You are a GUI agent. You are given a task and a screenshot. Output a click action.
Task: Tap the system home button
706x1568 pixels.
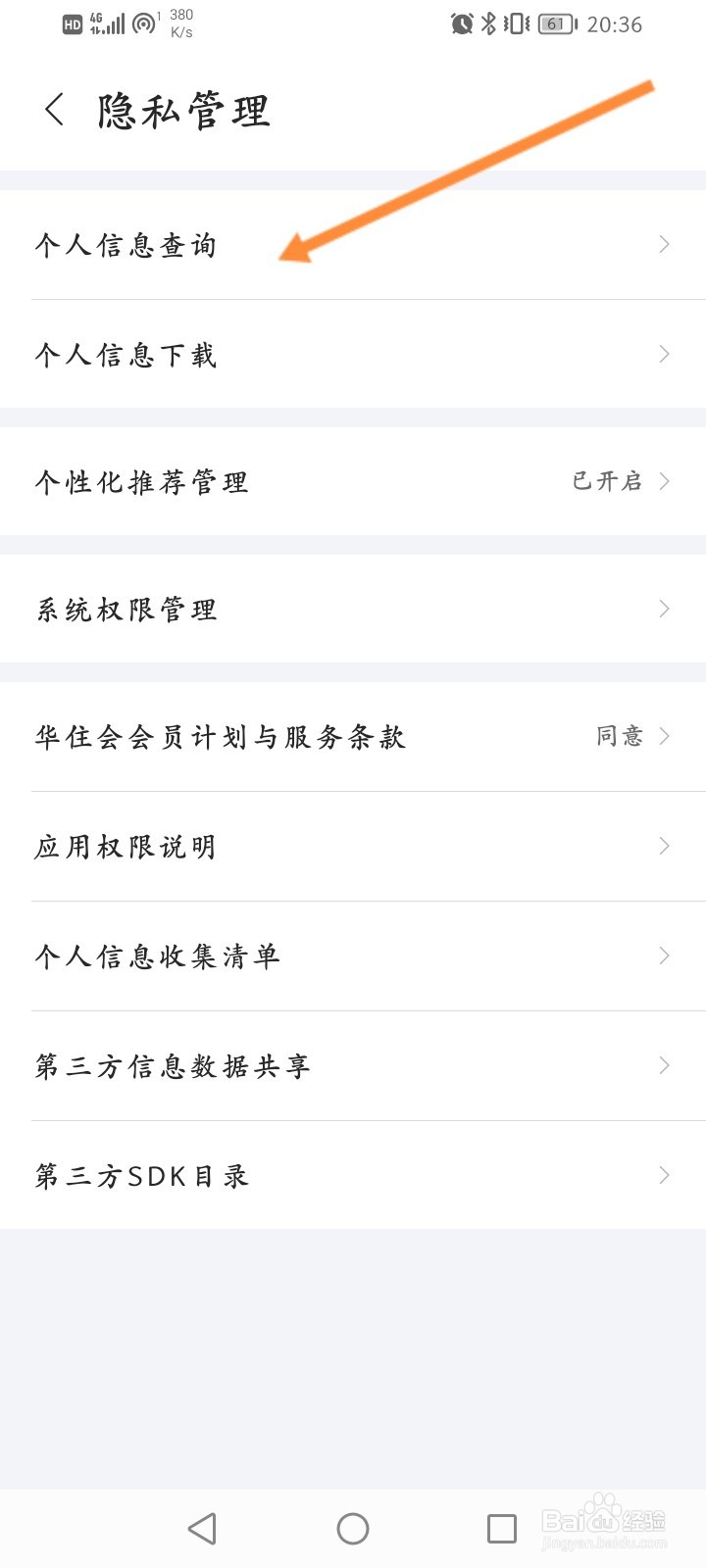353,1529
